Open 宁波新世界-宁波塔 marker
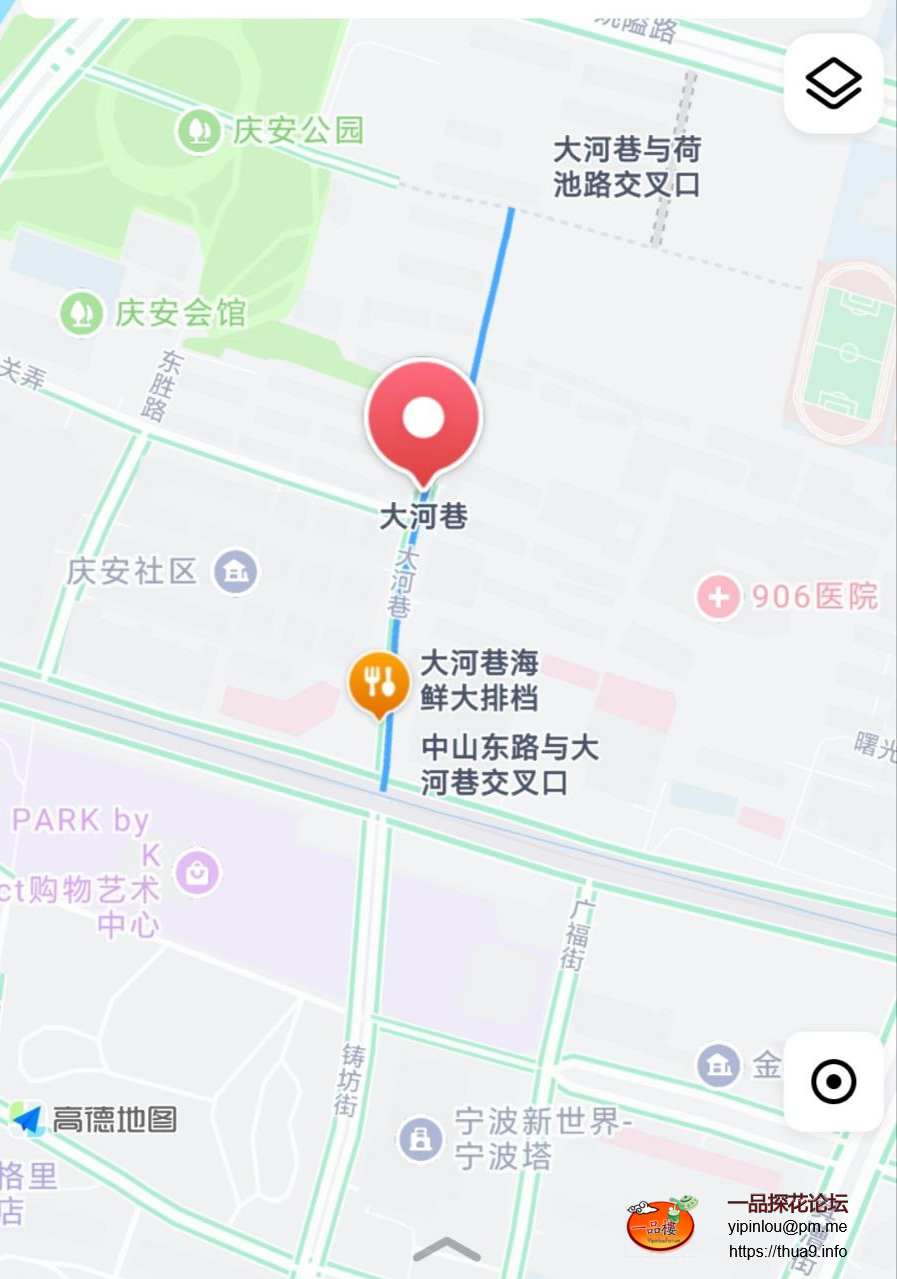Image resolution: width=897 pixels, height=1279 pixels. [421, 1139]
